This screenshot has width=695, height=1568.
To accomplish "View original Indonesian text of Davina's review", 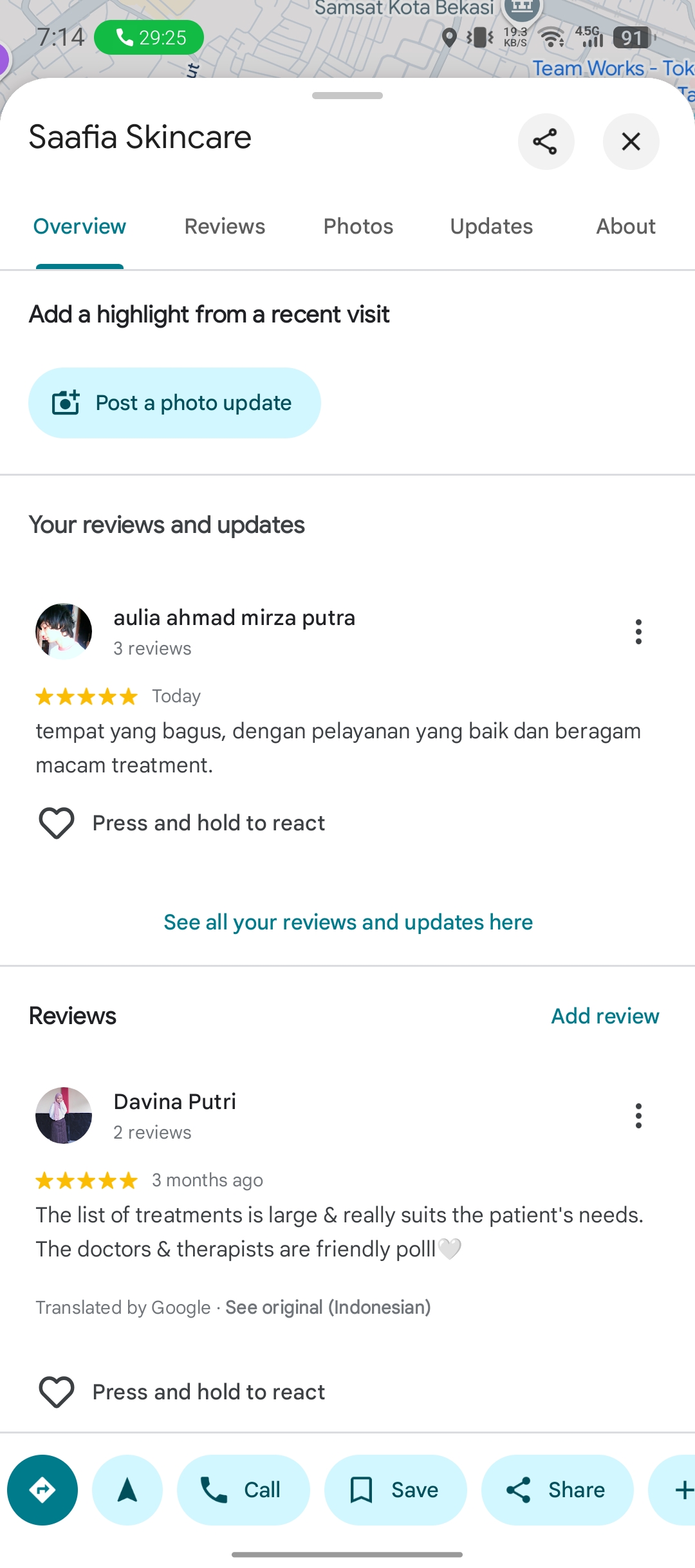I will (x=328, y=1307).
